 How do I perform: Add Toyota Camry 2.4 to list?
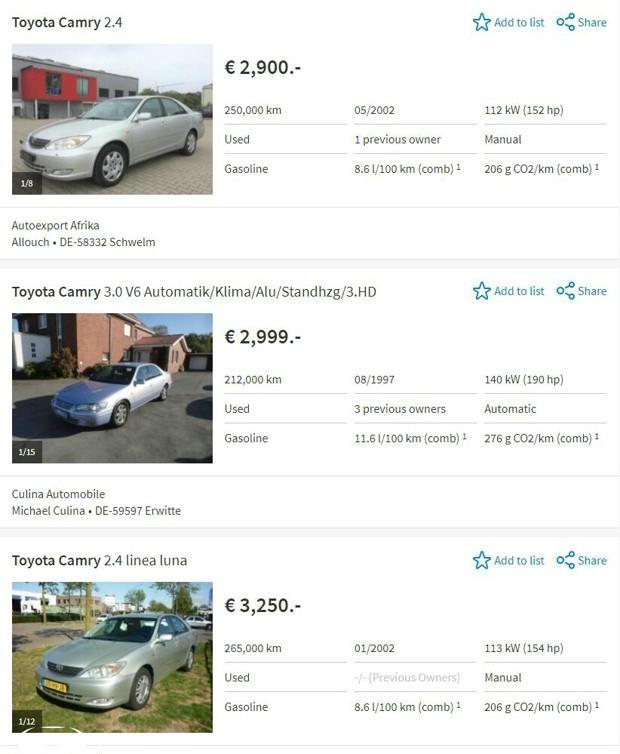point(508,22)
